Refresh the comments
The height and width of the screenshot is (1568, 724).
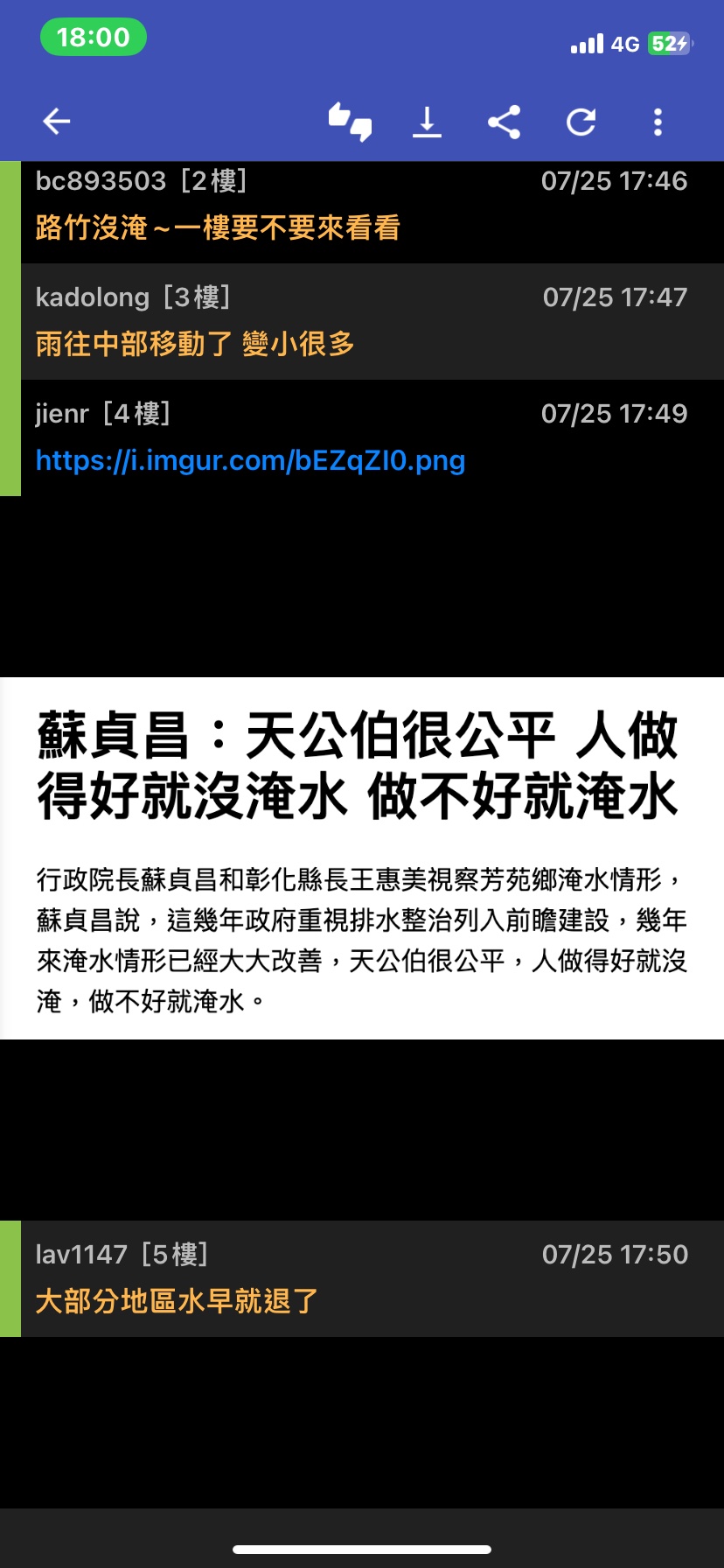click(x=581, y=122)
